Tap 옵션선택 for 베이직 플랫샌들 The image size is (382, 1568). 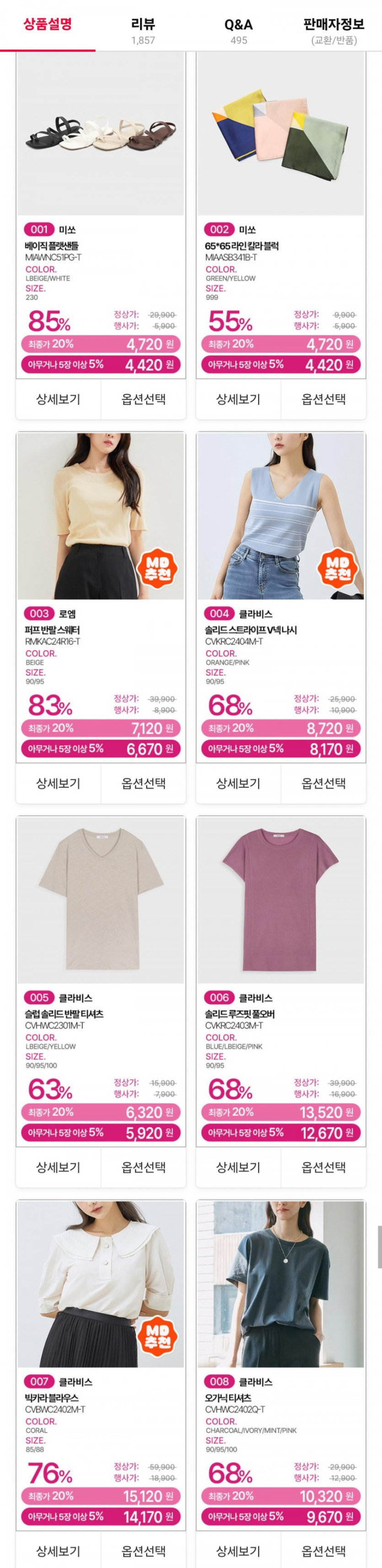tap(144, 399)
